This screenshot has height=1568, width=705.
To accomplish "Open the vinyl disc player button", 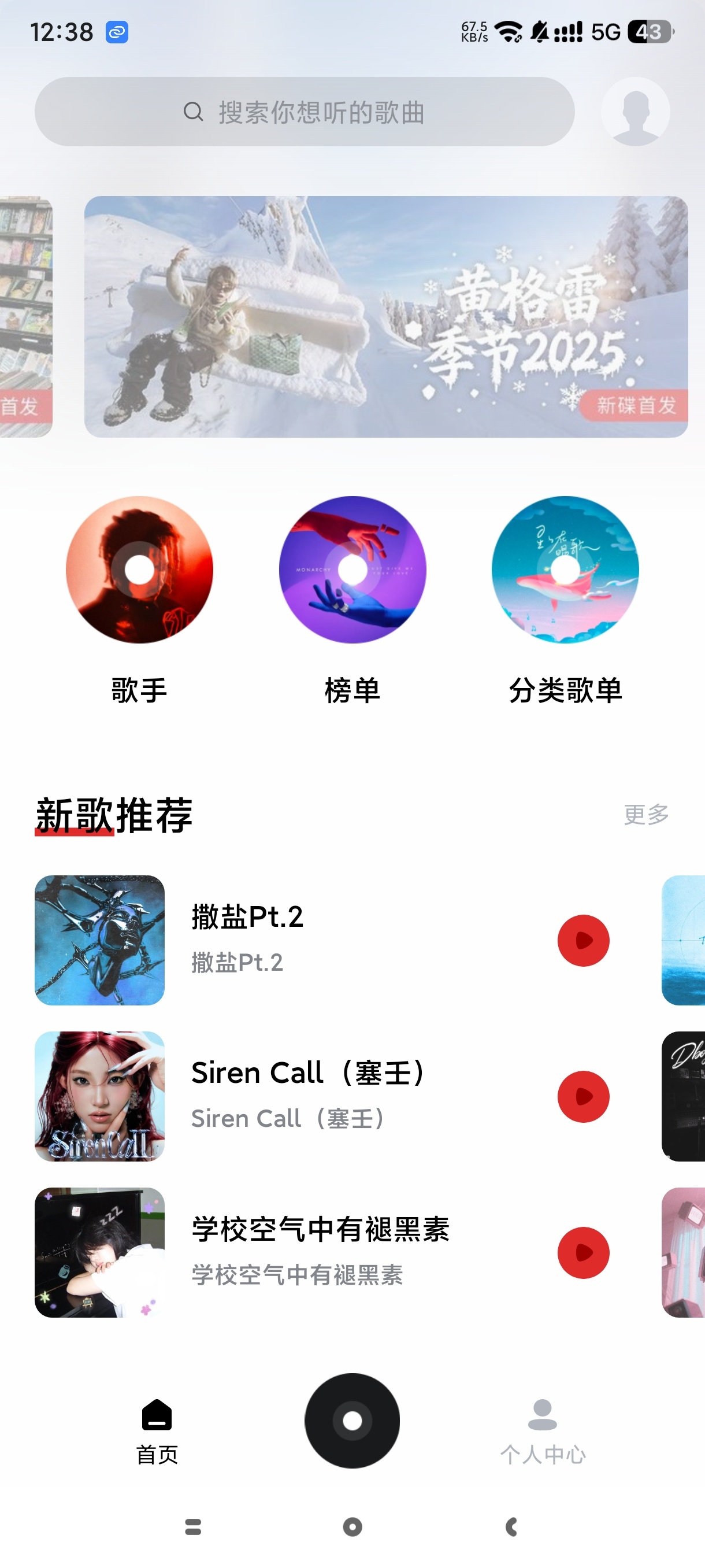I will (x=352, y=1420).
